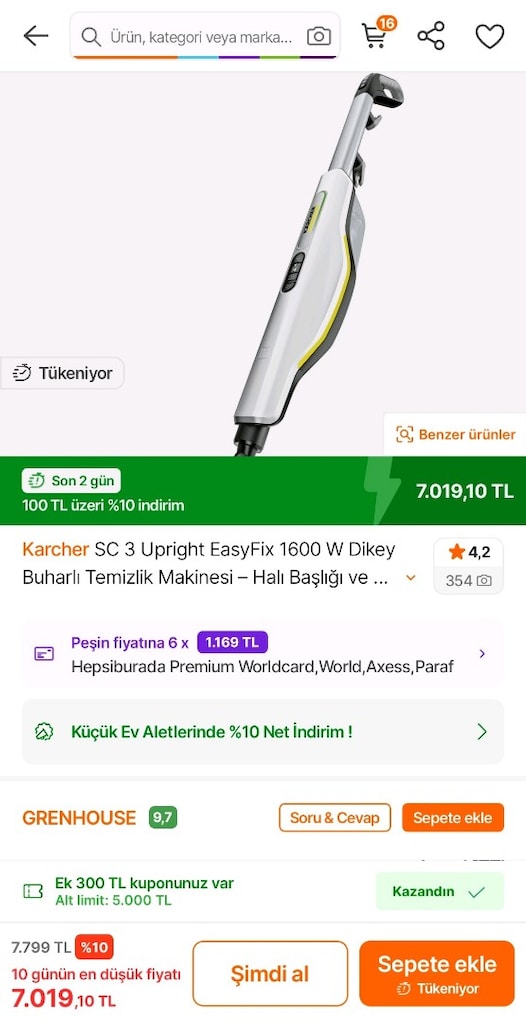This screenshot has height=1024, width=526.
Task: Open the 4,2 rating and reviews
Action: 468,566
